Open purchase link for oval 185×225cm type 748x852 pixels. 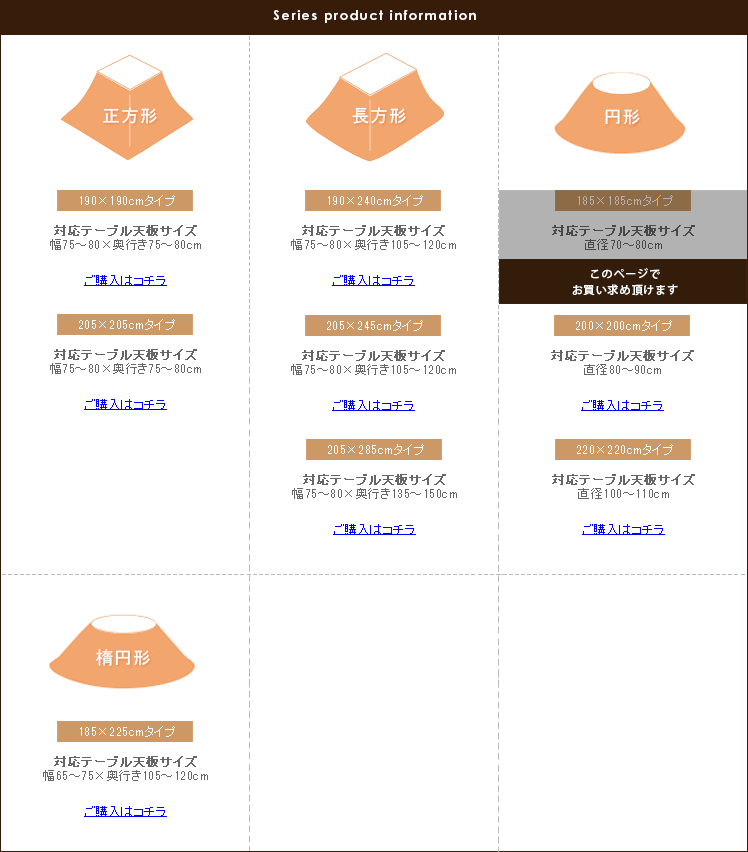[x=125, y=812]
